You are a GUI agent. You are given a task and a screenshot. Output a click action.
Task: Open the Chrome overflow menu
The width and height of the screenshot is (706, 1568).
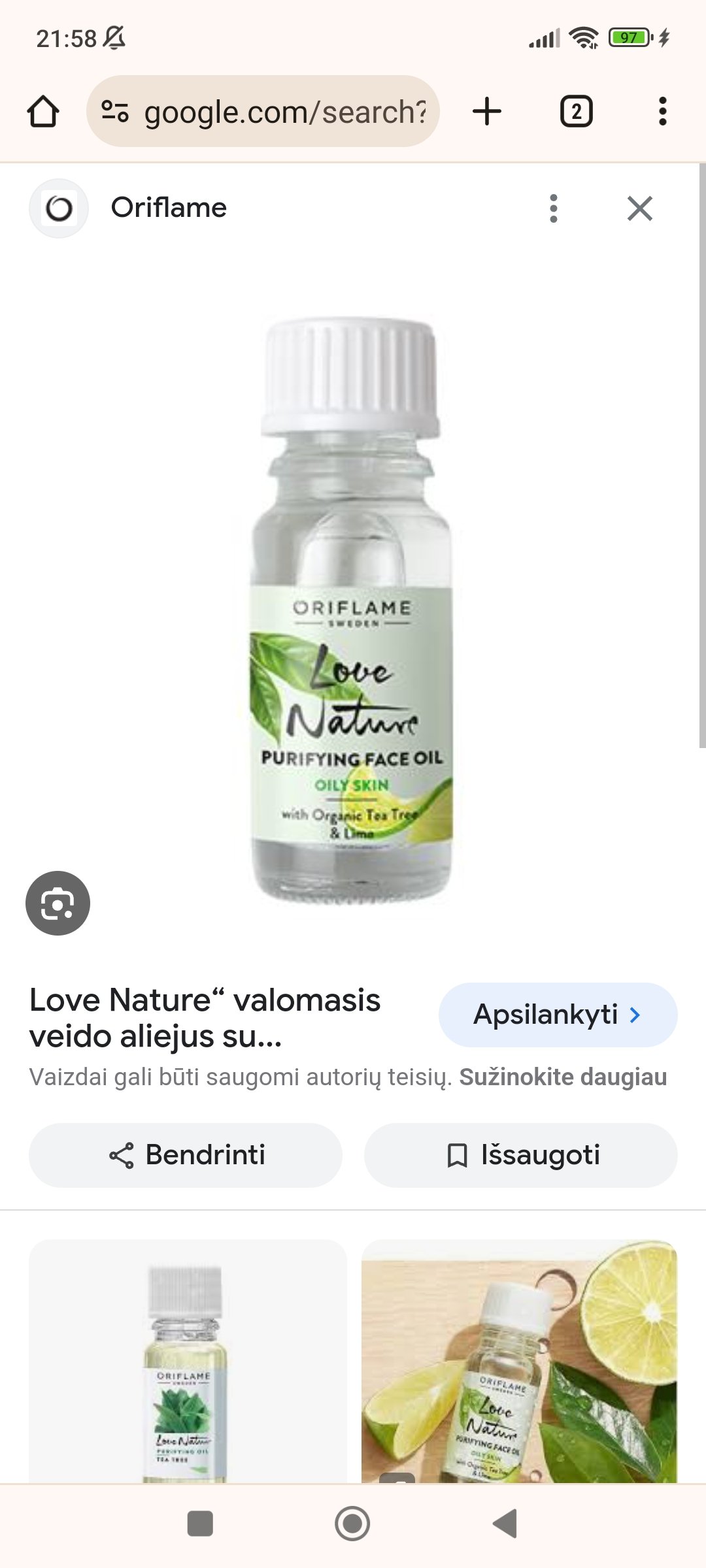click(x=663, y=111)
